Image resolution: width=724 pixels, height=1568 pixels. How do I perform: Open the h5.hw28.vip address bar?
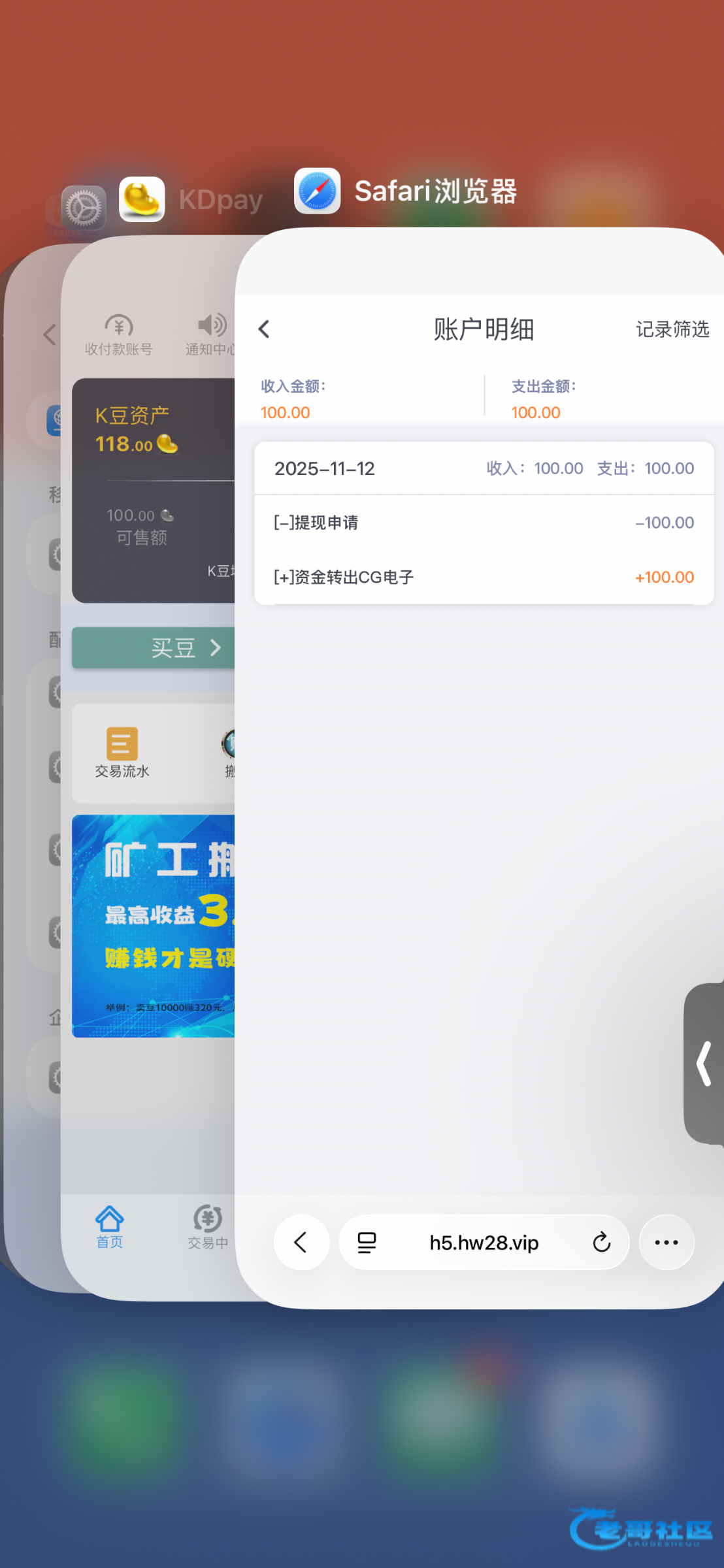484,1242
